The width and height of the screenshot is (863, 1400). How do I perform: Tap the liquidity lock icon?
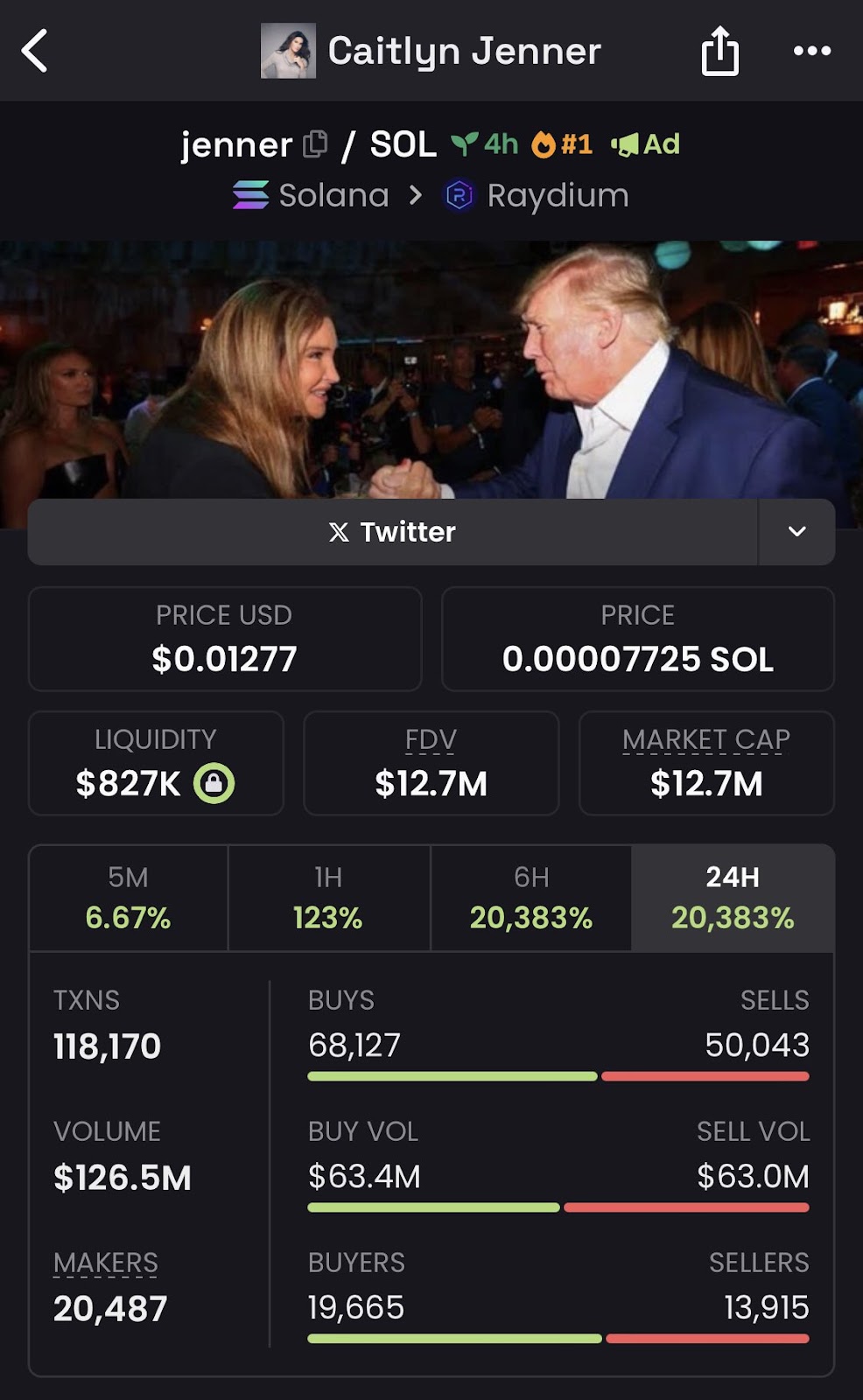pyautogui.click(x=214, y=783)
